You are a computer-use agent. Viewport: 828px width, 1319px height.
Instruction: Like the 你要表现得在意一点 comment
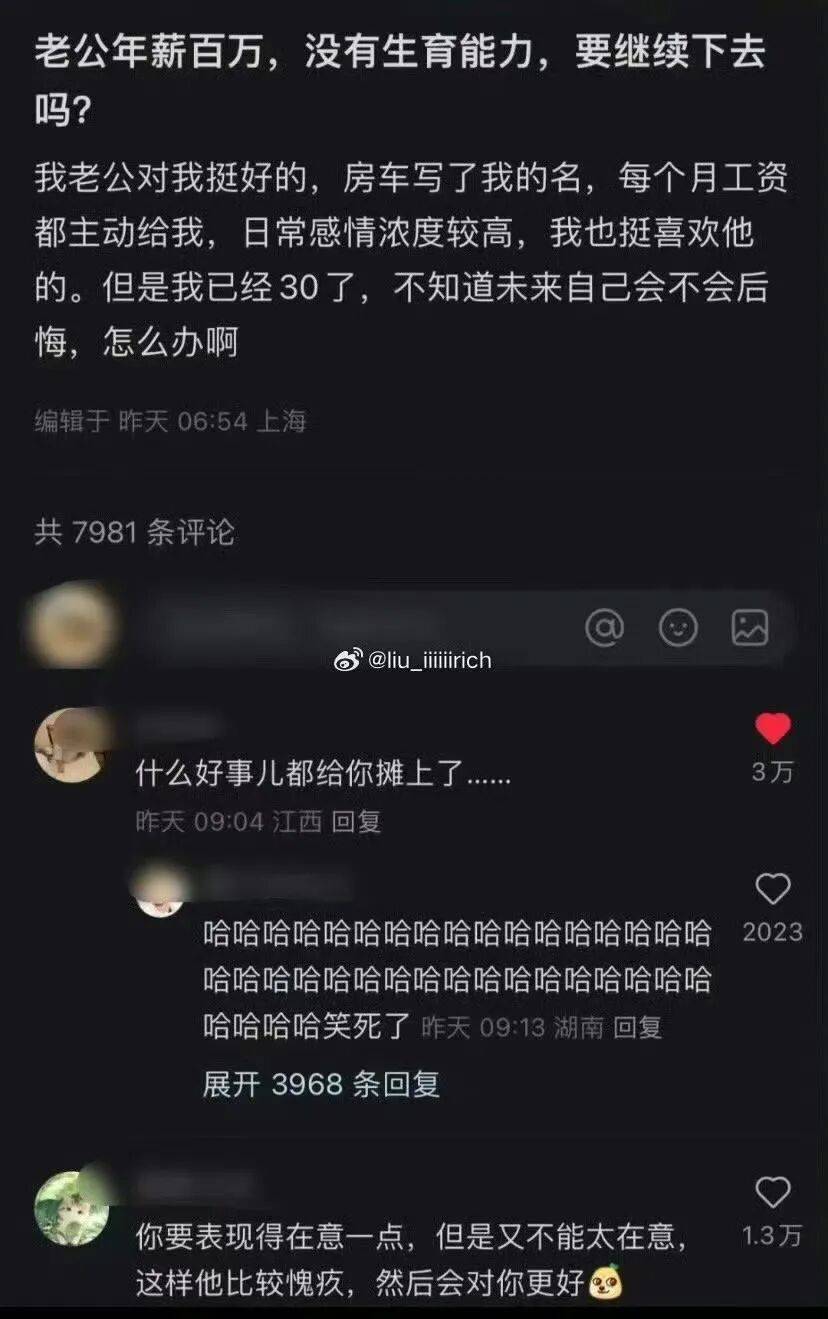click(772, 1193)
